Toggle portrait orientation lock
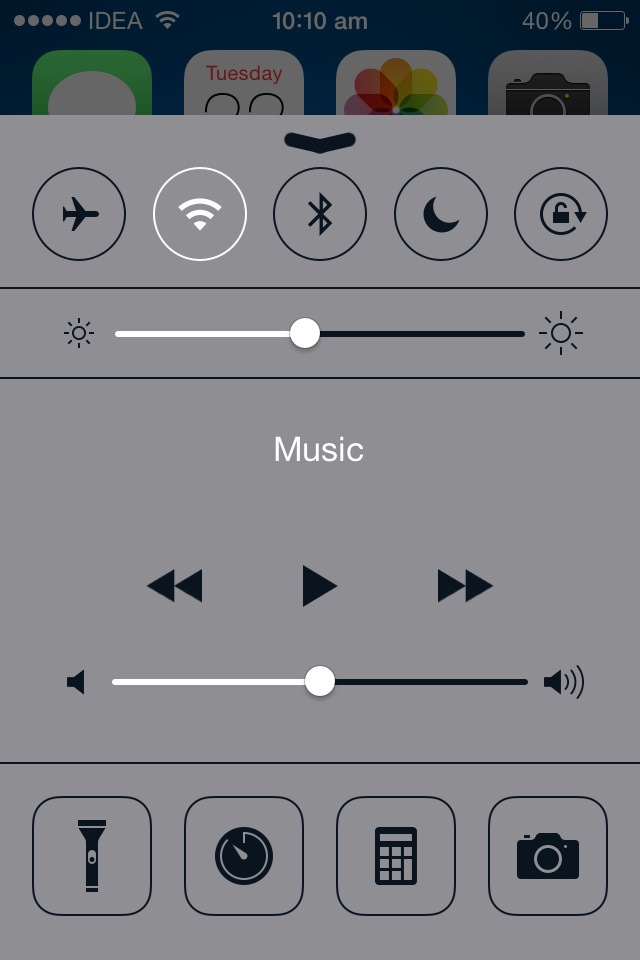Viewport: 640px width, 960px height. pyautogui.click(x=560, y=214)
